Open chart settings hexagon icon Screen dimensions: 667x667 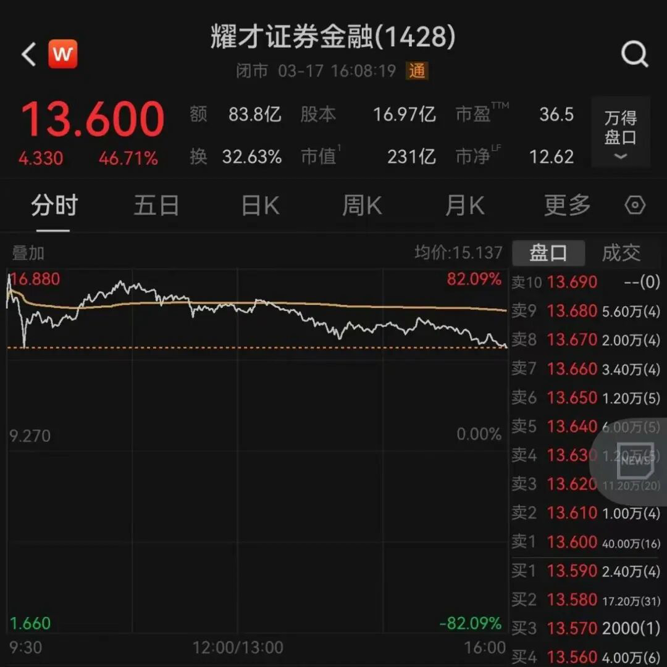coord(635,206)
